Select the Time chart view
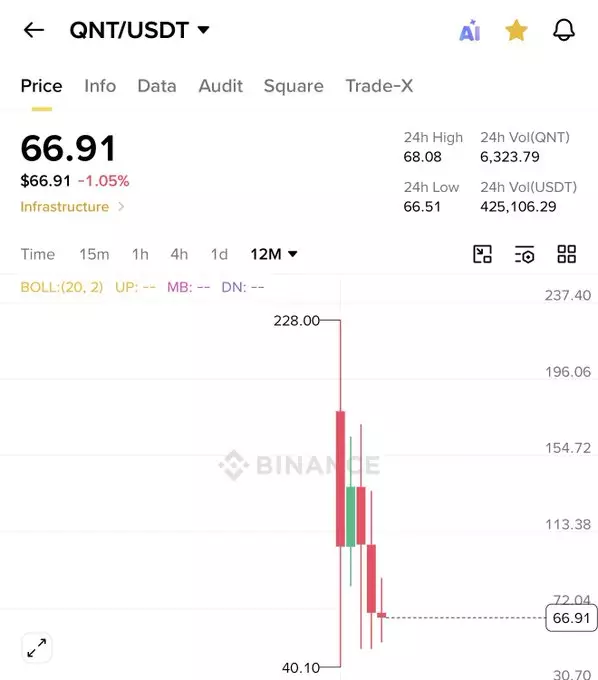Image resolution: width=598 pixels, height=680 pixels. pyautogui.click(x=38, y=254)
